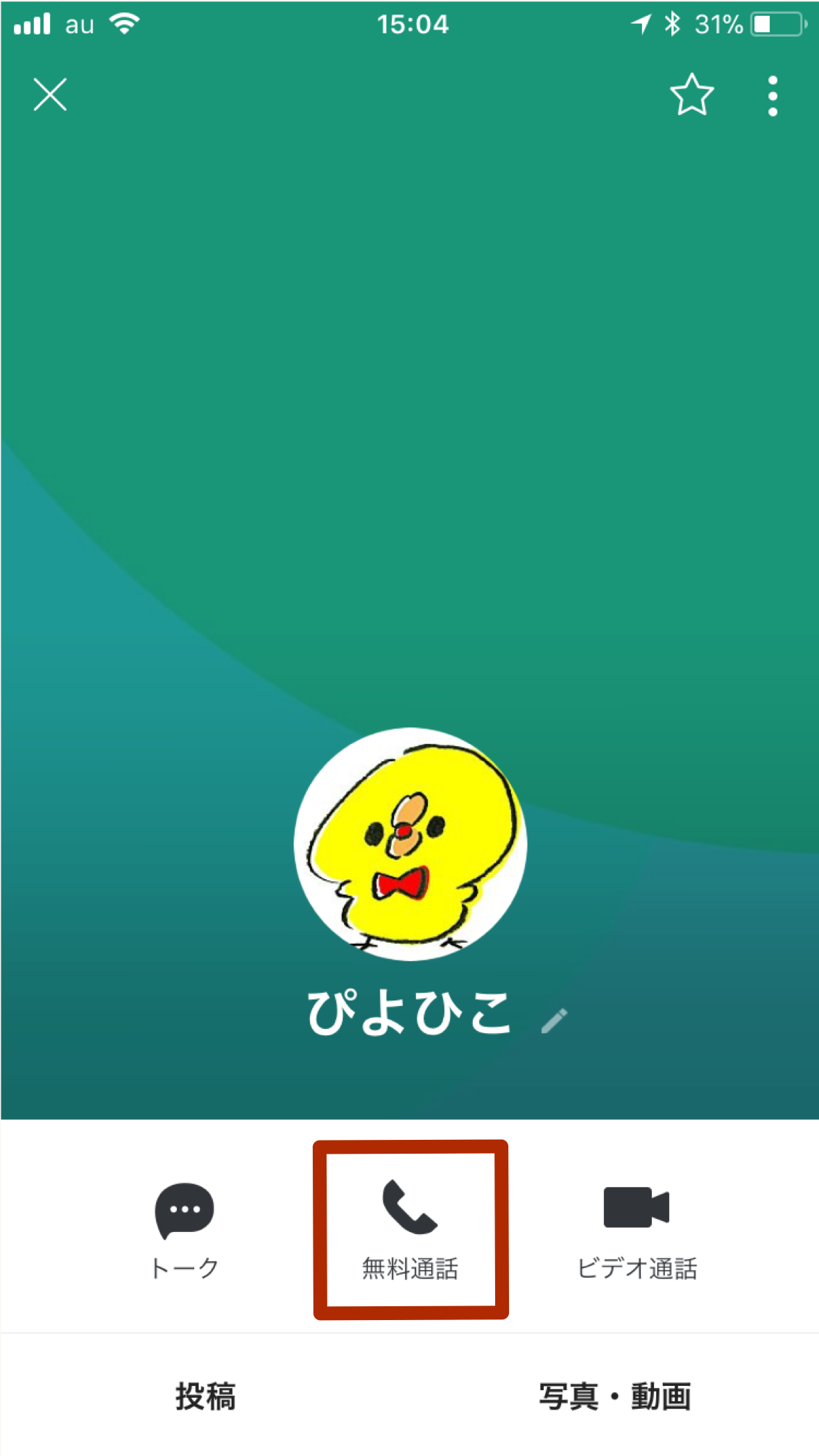
Task: Switch to the 投稿 tab
Action: coord(205,1396)
